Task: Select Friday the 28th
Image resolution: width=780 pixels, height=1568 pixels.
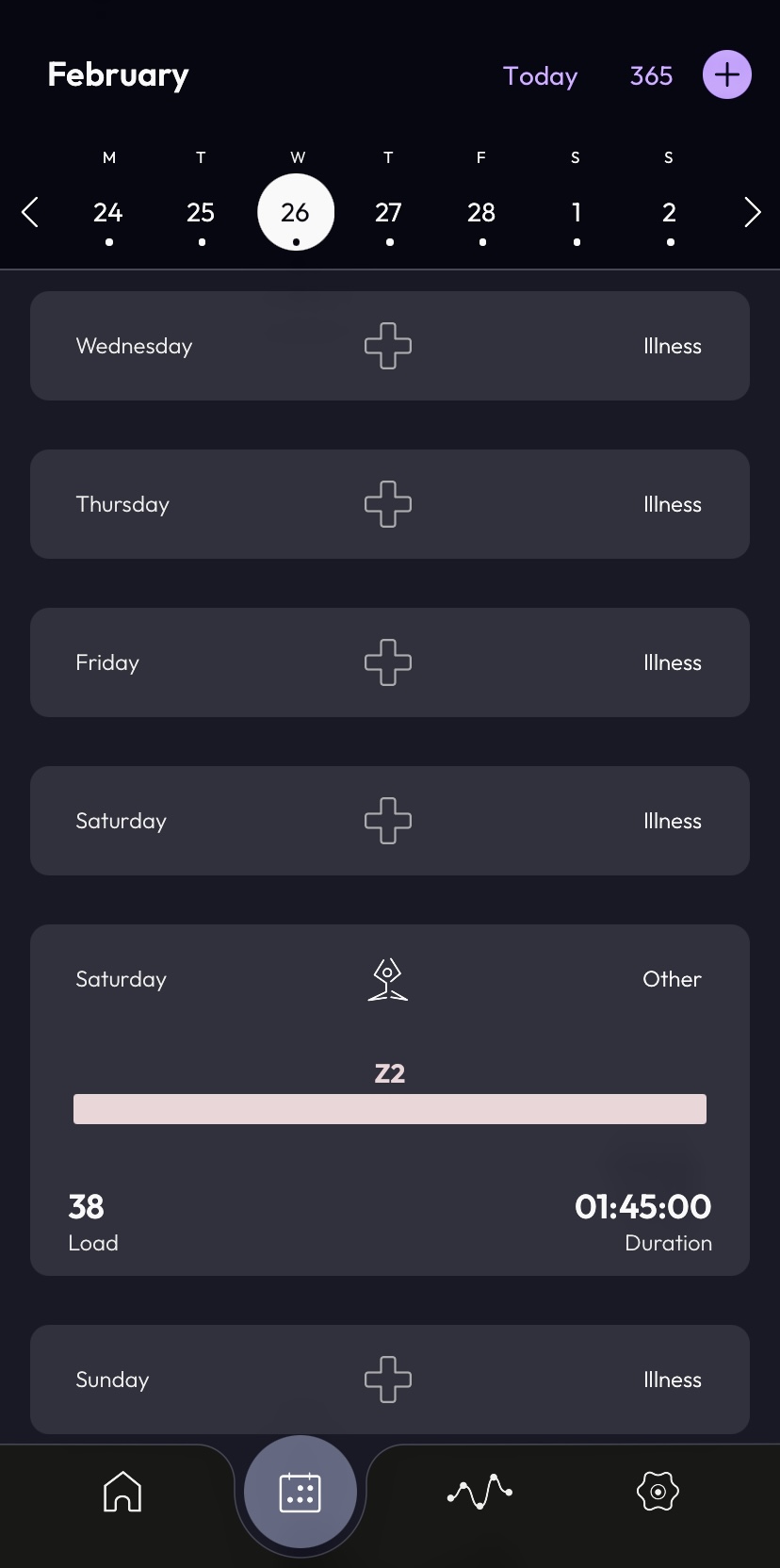Action: [481, 213]
